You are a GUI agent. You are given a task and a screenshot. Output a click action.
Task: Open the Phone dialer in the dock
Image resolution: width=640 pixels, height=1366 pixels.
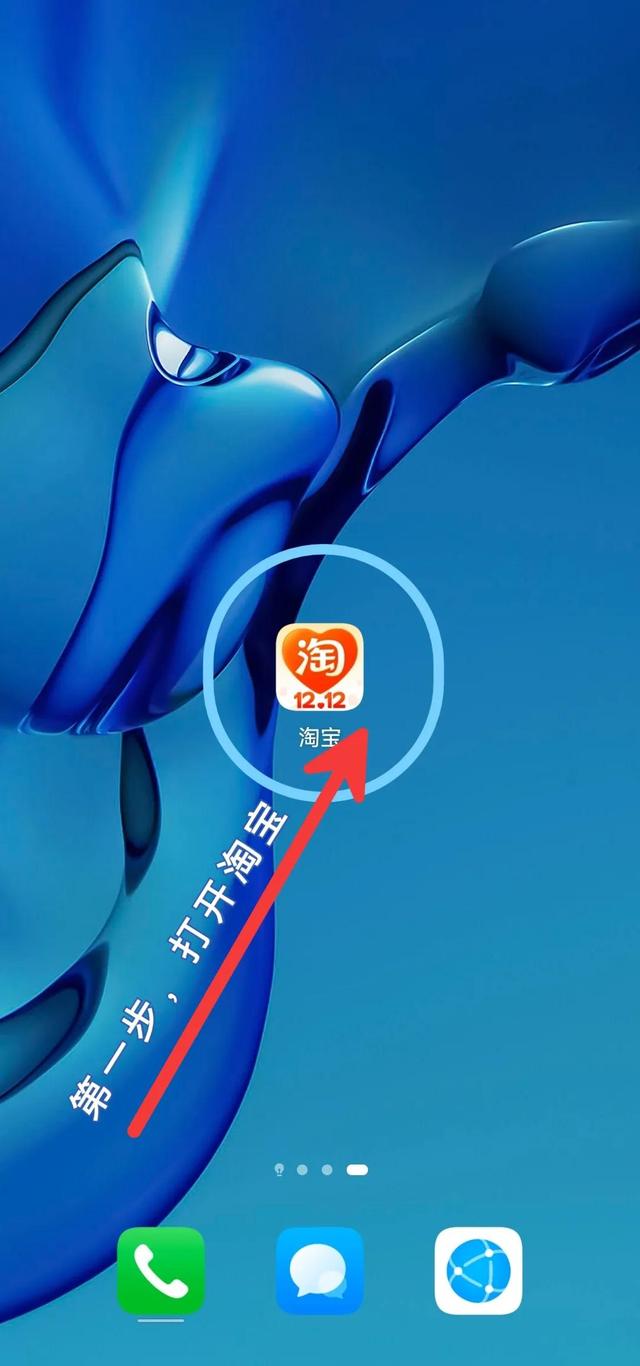[x=161, y=1270]
